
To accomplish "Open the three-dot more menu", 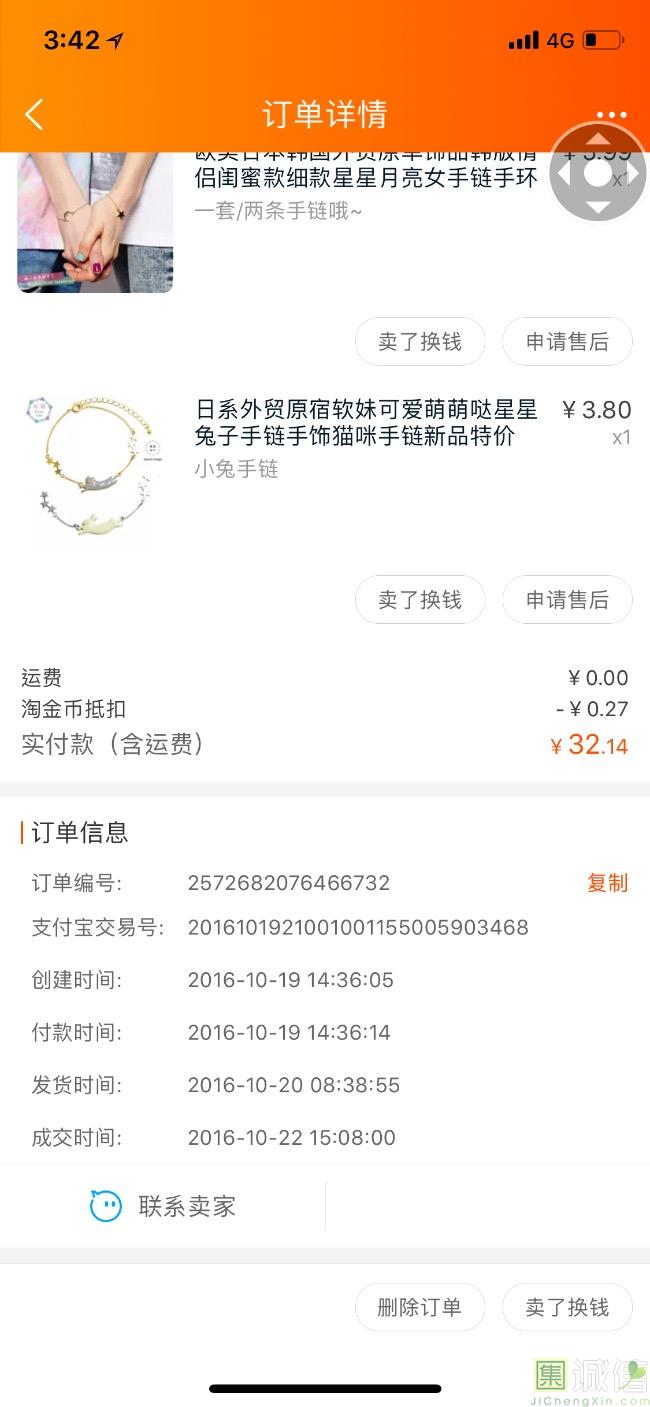I will 611,114.
